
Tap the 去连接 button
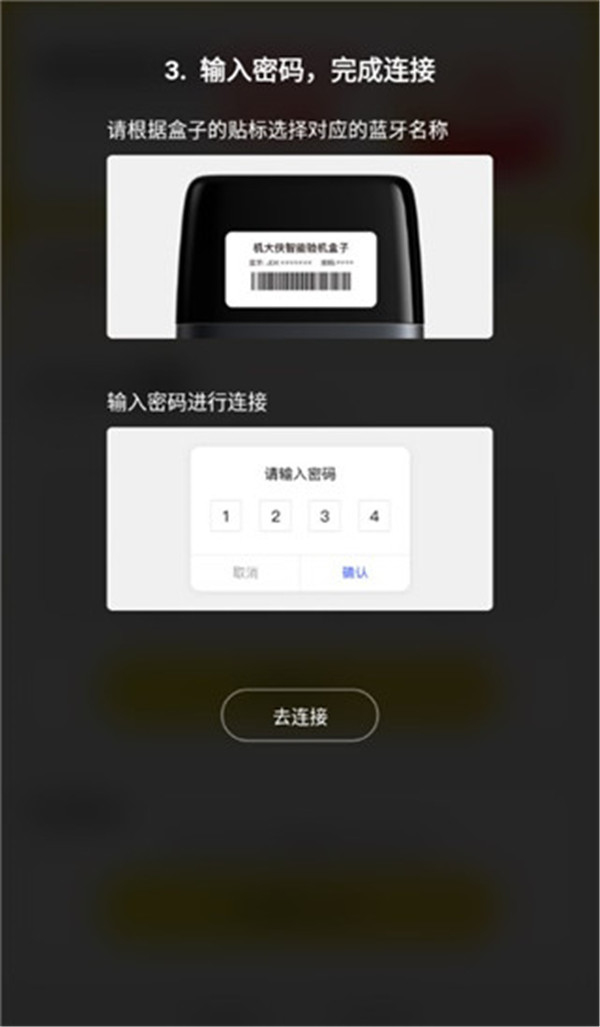tap(300, 716)
